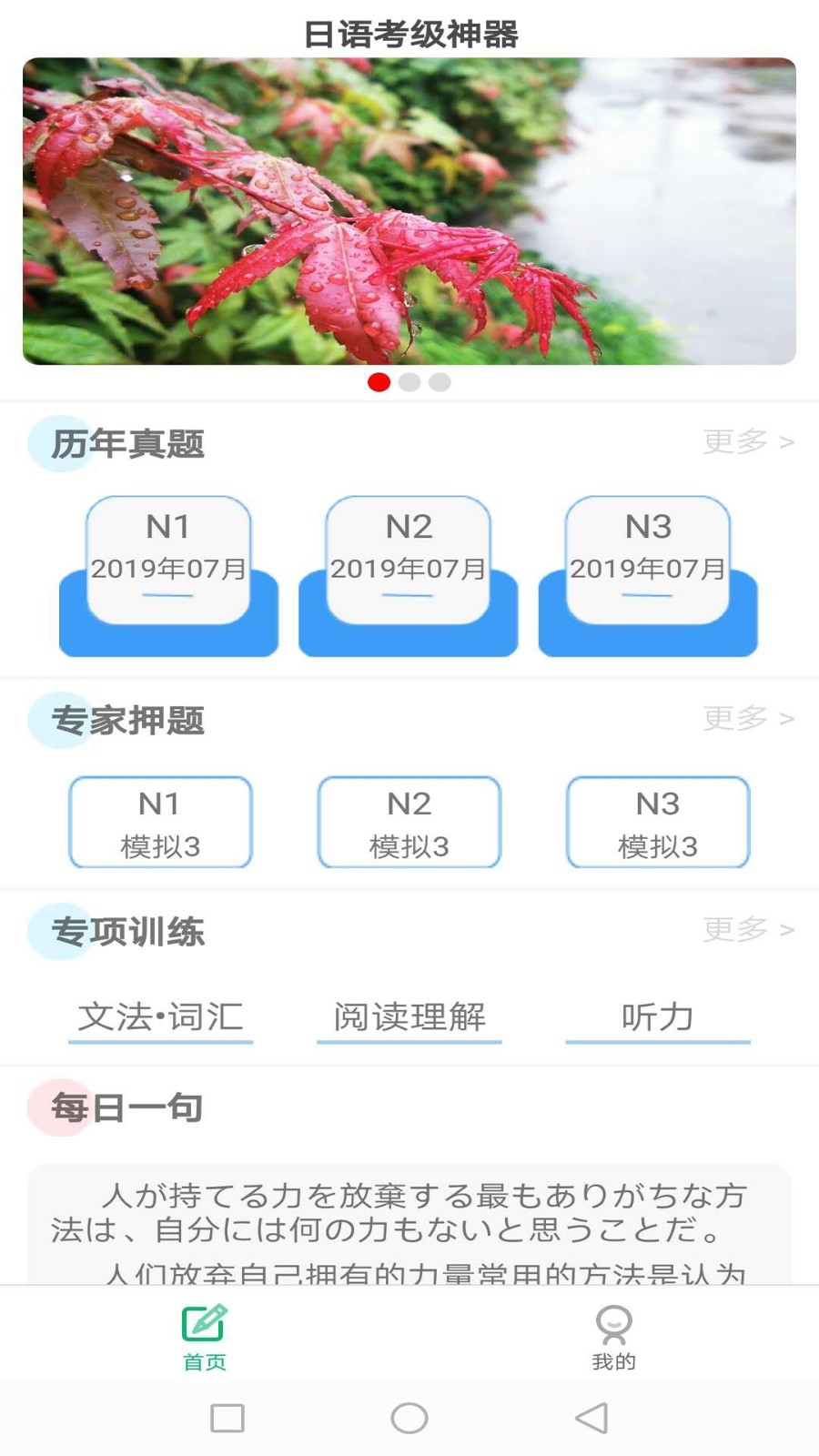Open the maple leaf banner image
This screenshot has height=1456, width=819.
point(409,211)
